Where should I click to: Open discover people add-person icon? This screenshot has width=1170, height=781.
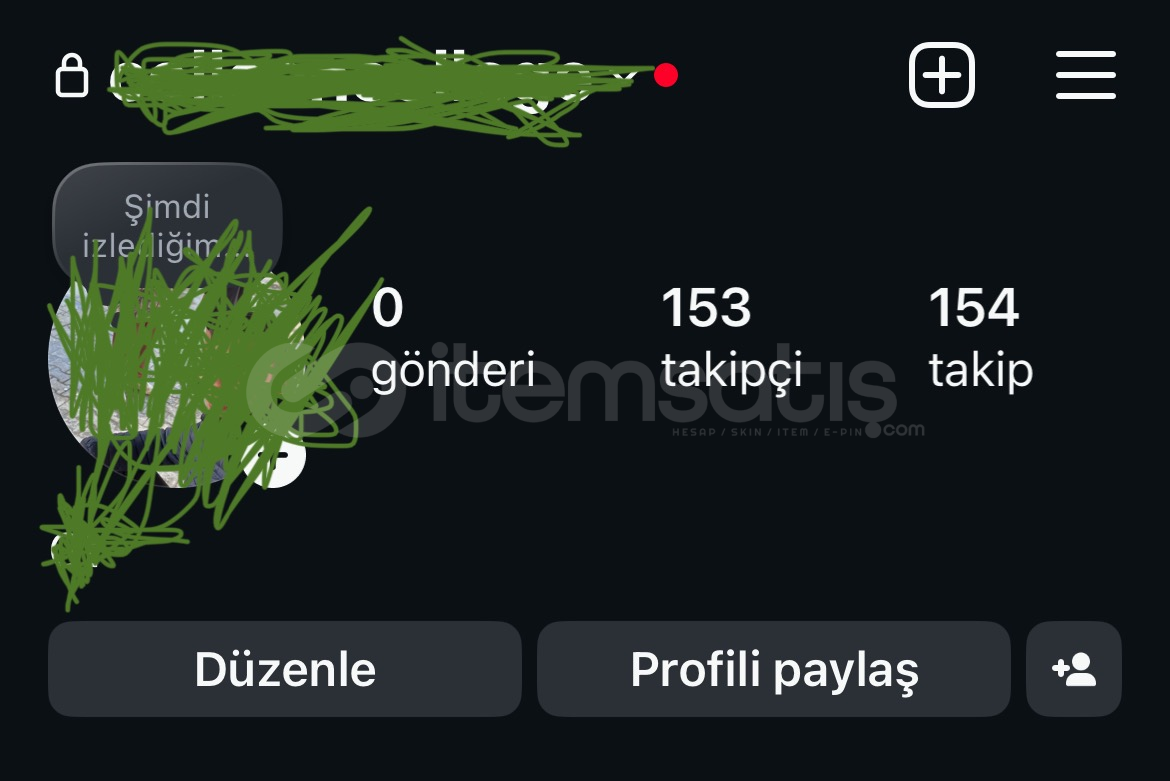[1074, 669]
